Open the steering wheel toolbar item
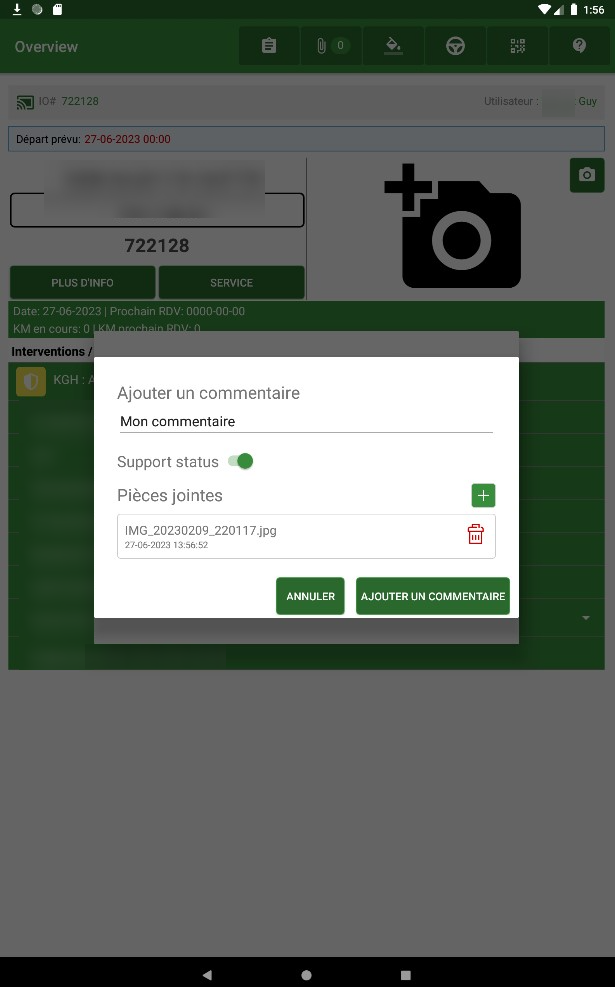 click(455, 46)
